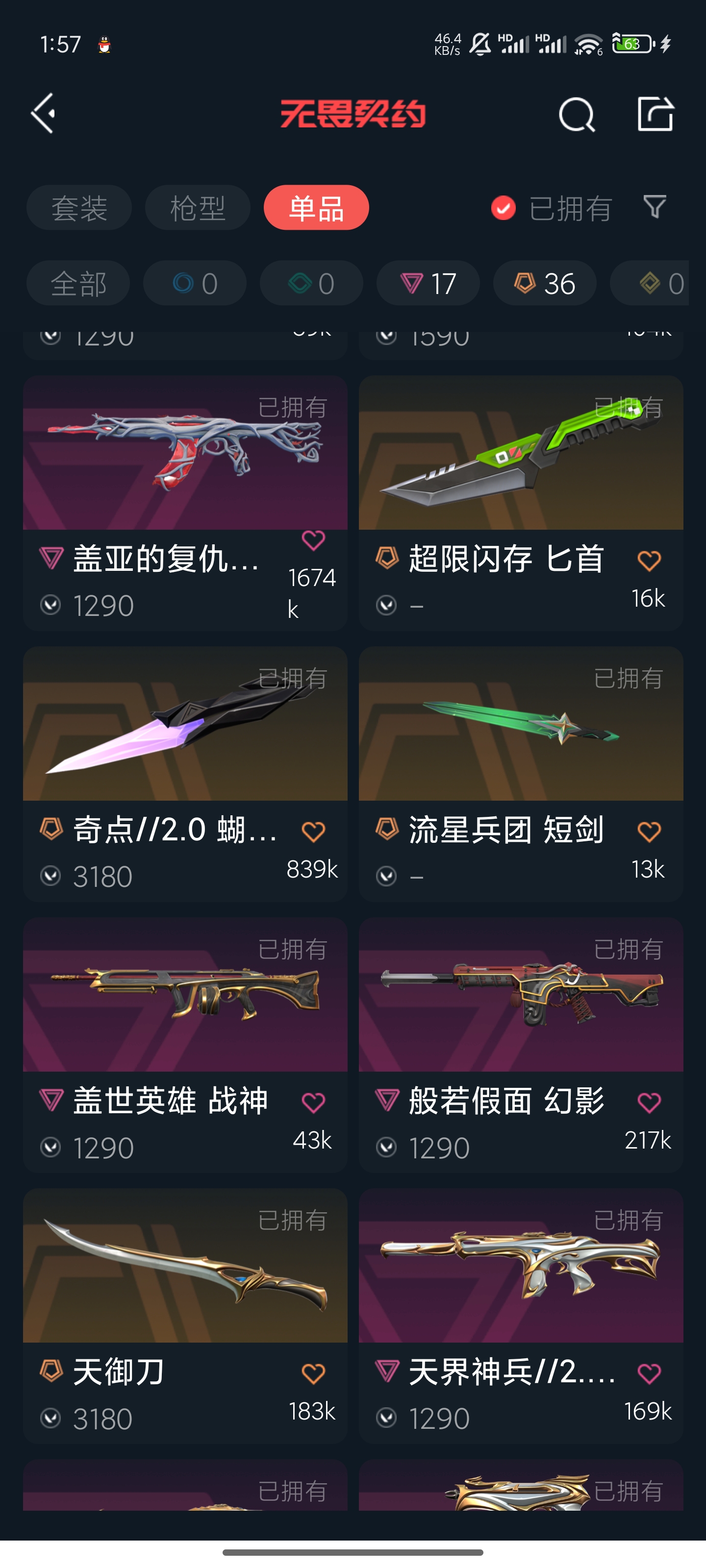Viewport: 706px width, 1568px height.
Task: Open the funnel filter icon
Action: click(x=655, y=207)
